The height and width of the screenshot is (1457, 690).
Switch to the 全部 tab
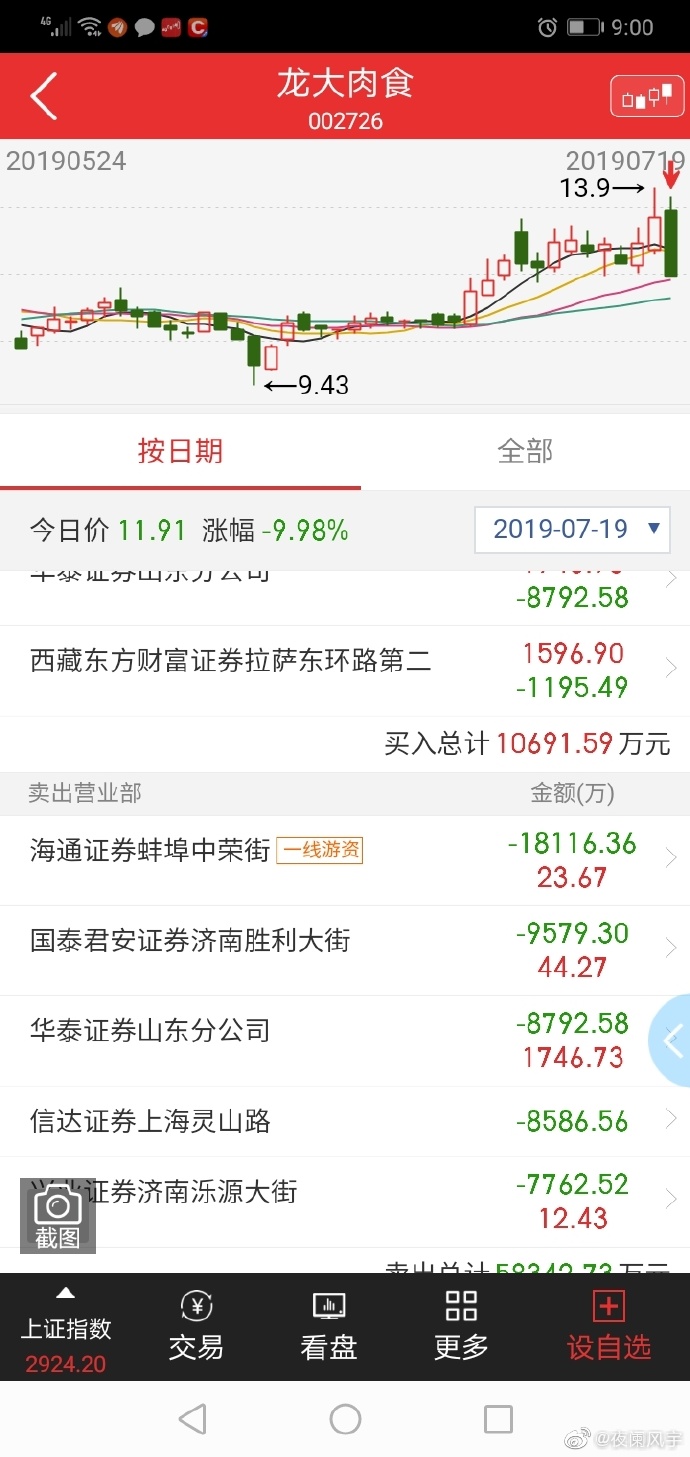coord(525,452)
